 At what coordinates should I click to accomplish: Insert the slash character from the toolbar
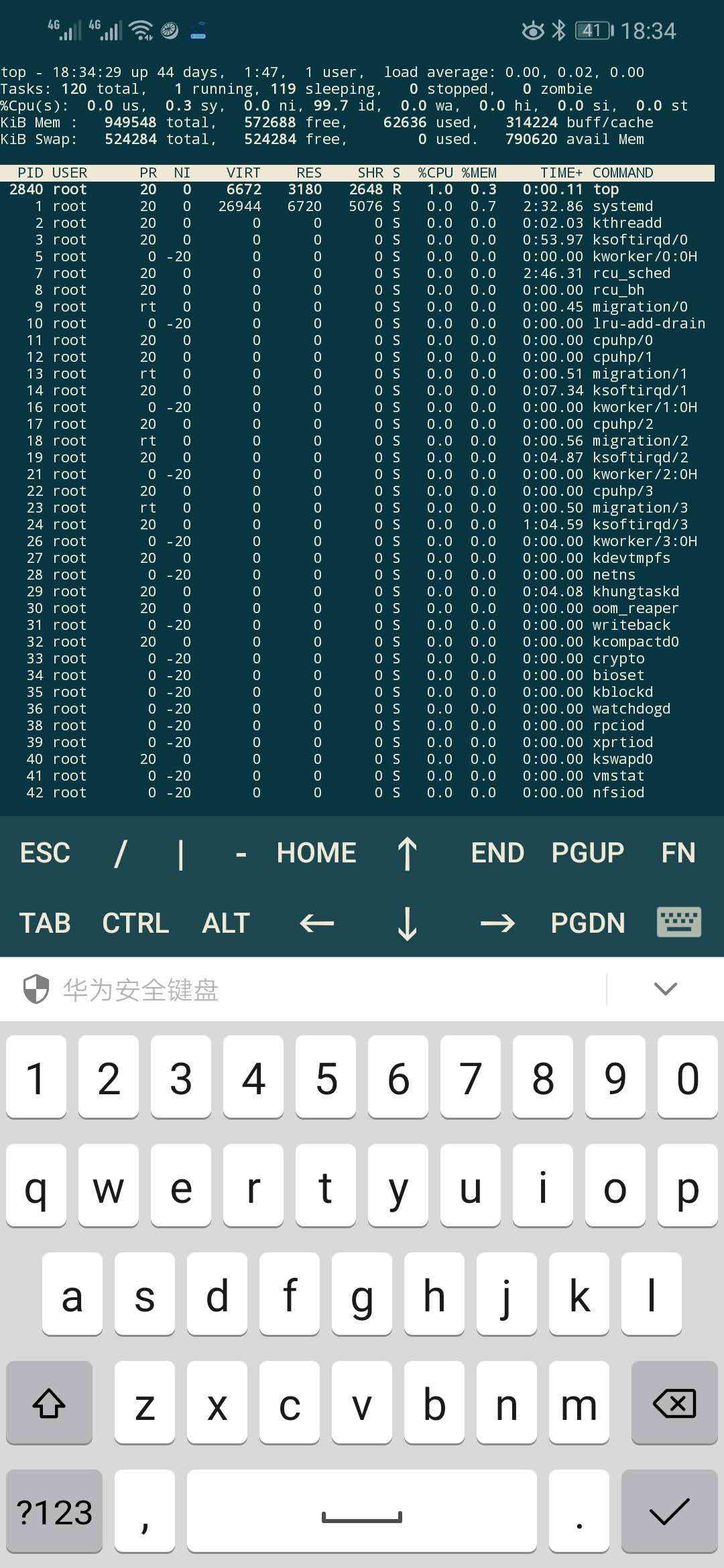click(x=121, y=853)
